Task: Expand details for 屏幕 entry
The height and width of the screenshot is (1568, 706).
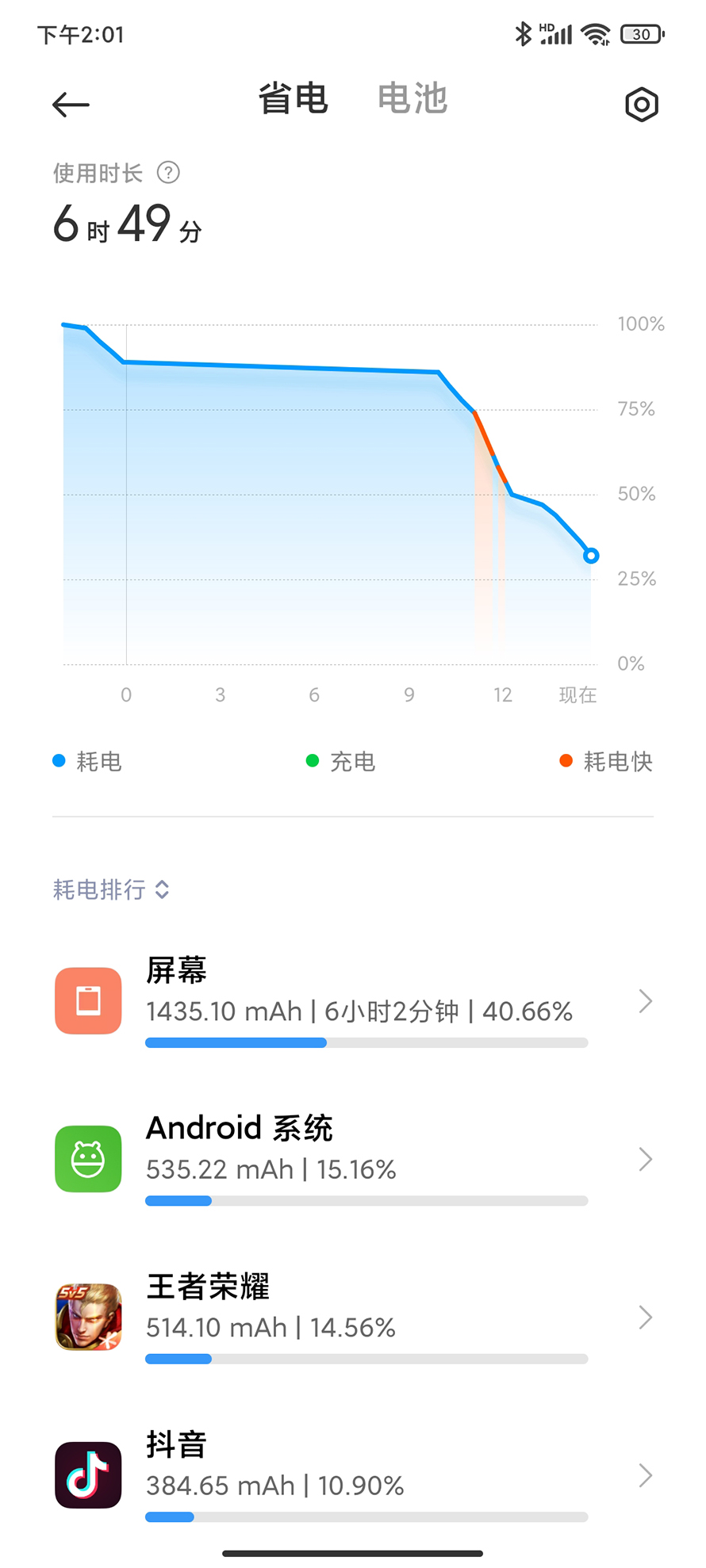Action: pyautogui.click(x=645, y=1000)
